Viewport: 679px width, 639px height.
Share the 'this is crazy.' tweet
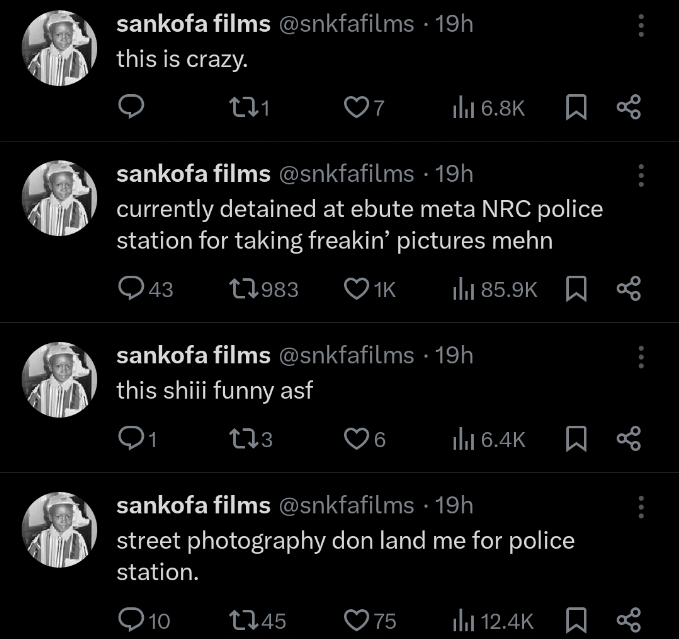(628, 107)
